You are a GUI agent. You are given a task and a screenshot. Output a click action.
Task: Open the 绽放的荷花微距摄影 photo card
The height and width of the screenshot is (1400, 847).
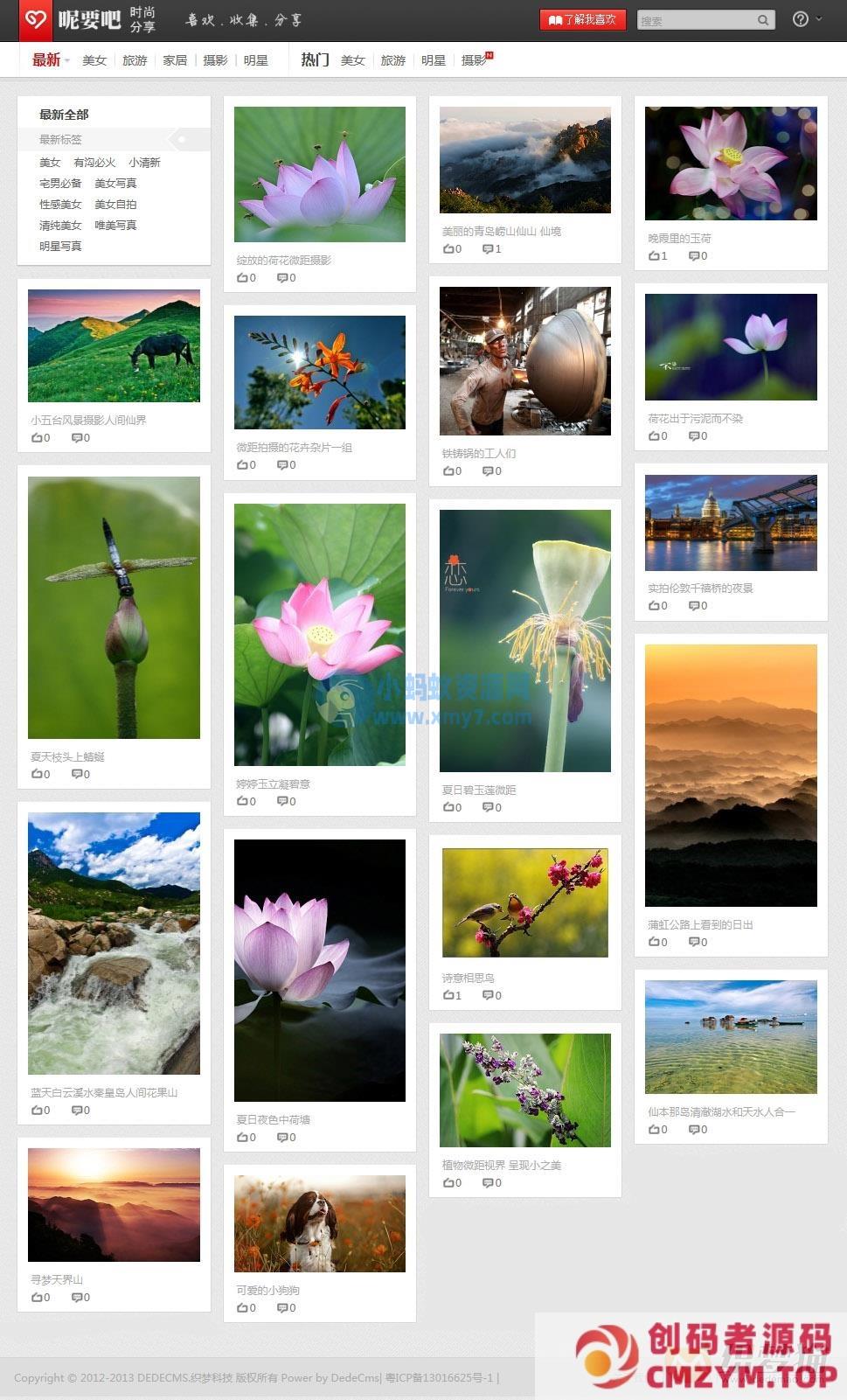click(320, 174)
